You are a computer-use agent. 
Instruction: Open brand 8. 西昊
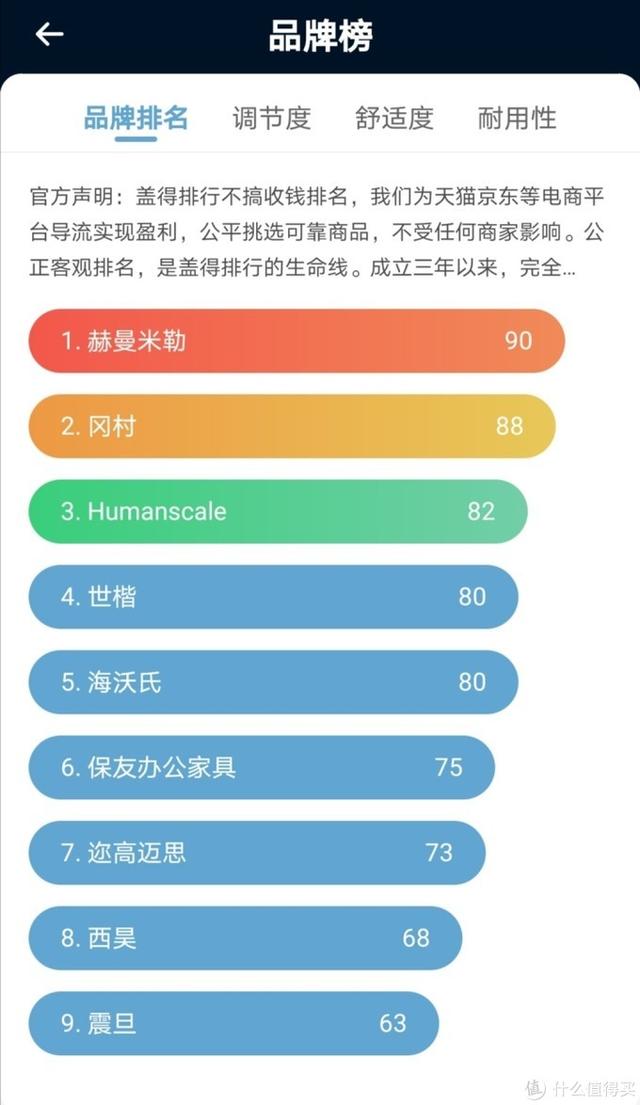[x=245, y=938]
